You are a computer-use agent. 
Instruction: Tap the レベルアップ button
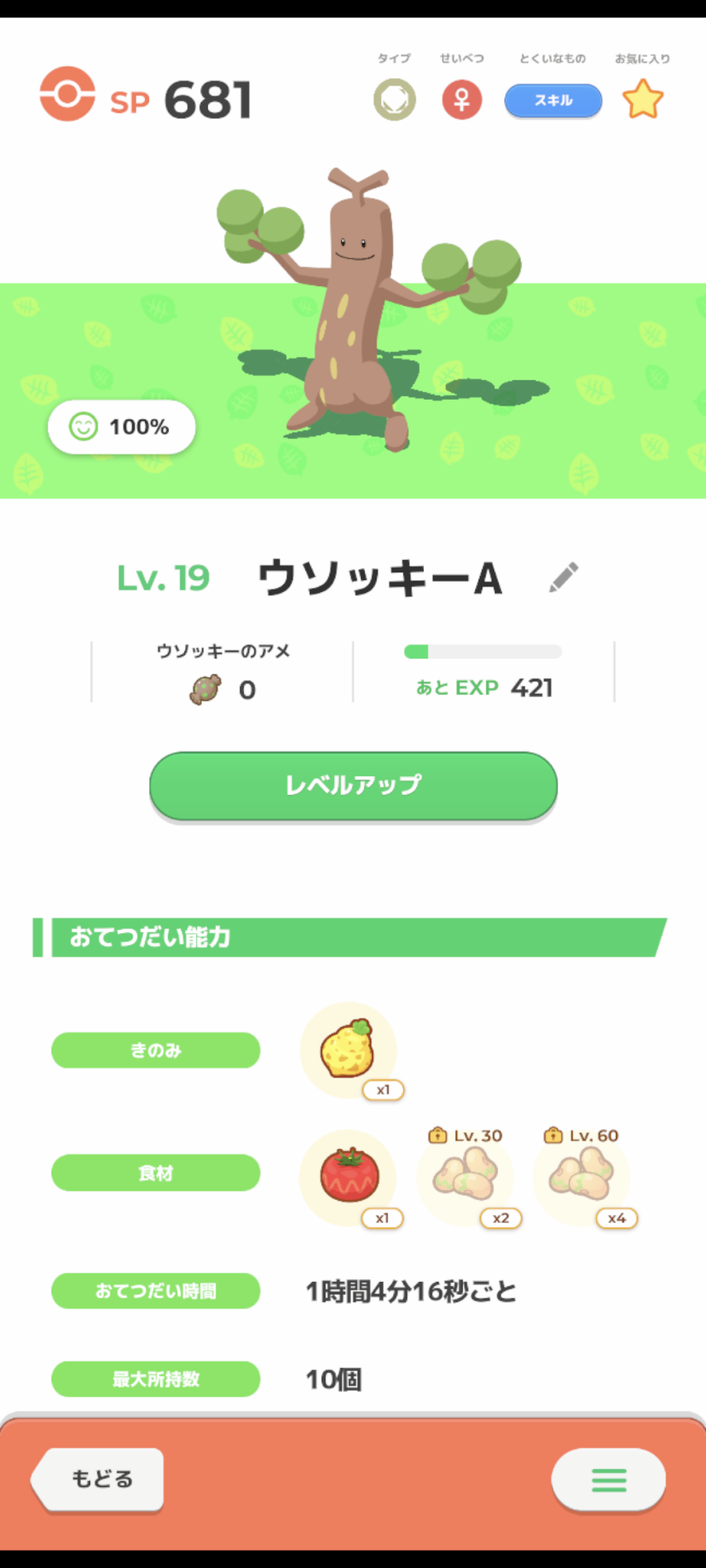[x=353, y=786]
